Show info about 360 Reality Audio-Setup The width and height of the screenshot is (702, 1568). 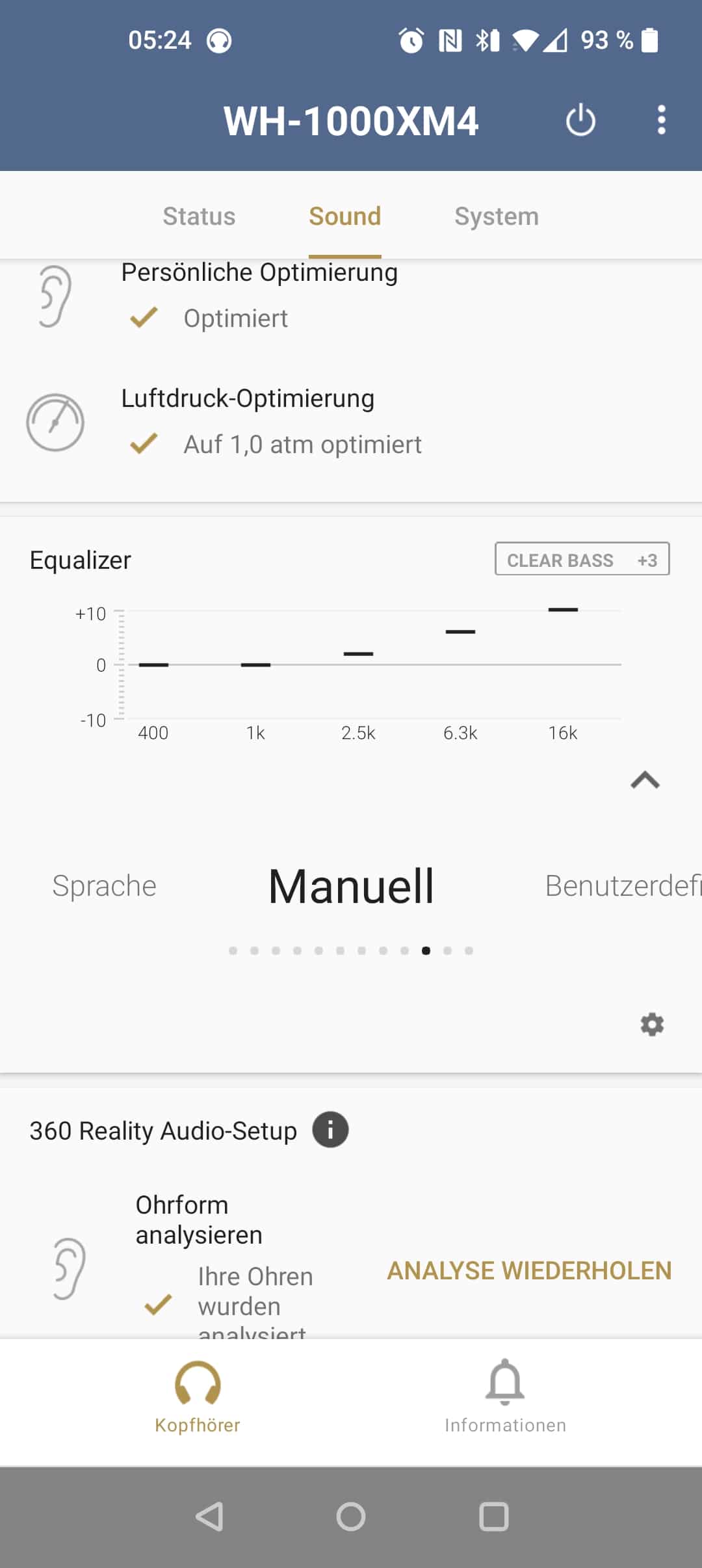coord(330,1130)
